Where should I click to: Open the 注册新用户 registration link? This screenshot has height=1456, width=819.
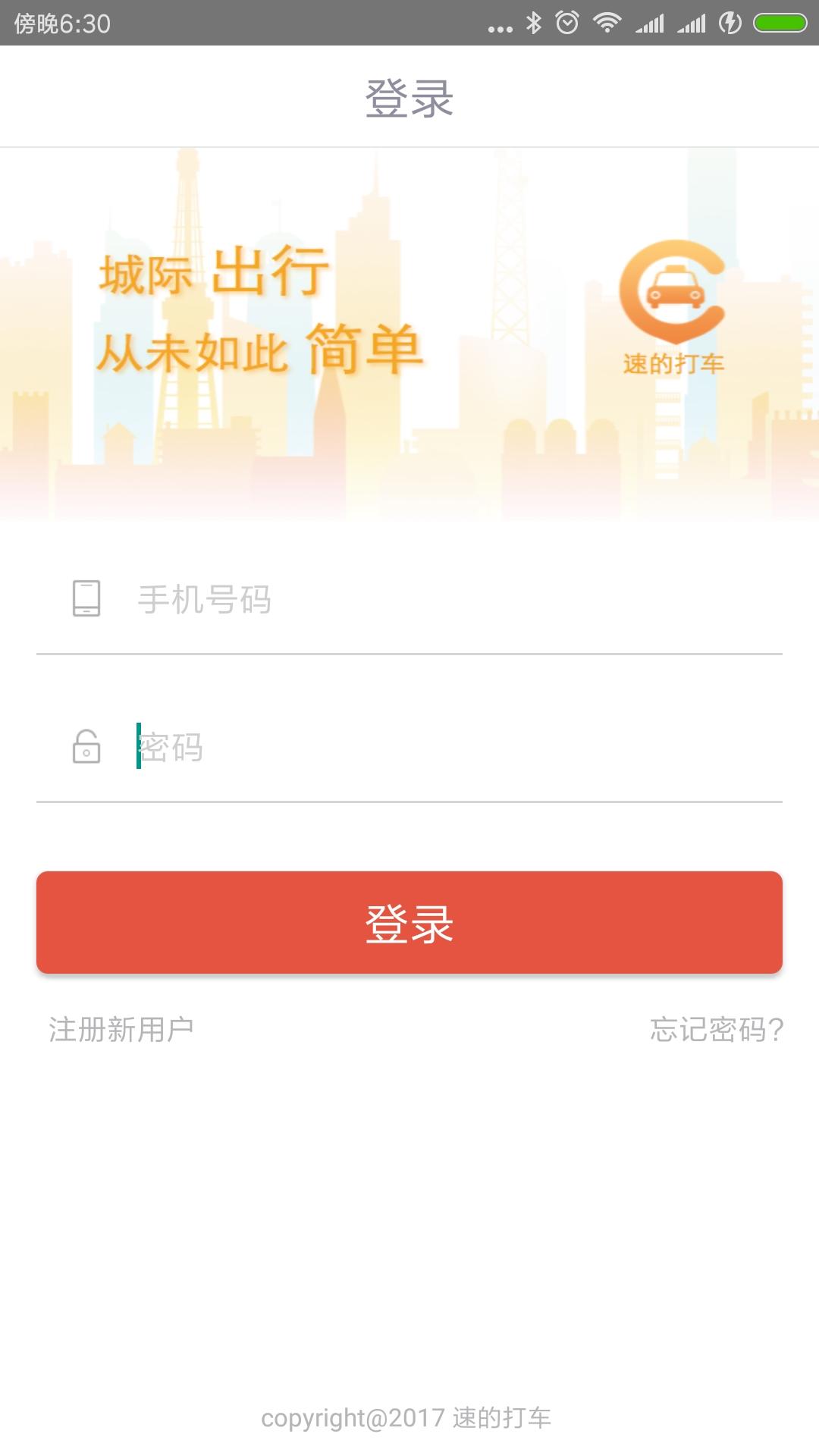[x=121, y=1028]
